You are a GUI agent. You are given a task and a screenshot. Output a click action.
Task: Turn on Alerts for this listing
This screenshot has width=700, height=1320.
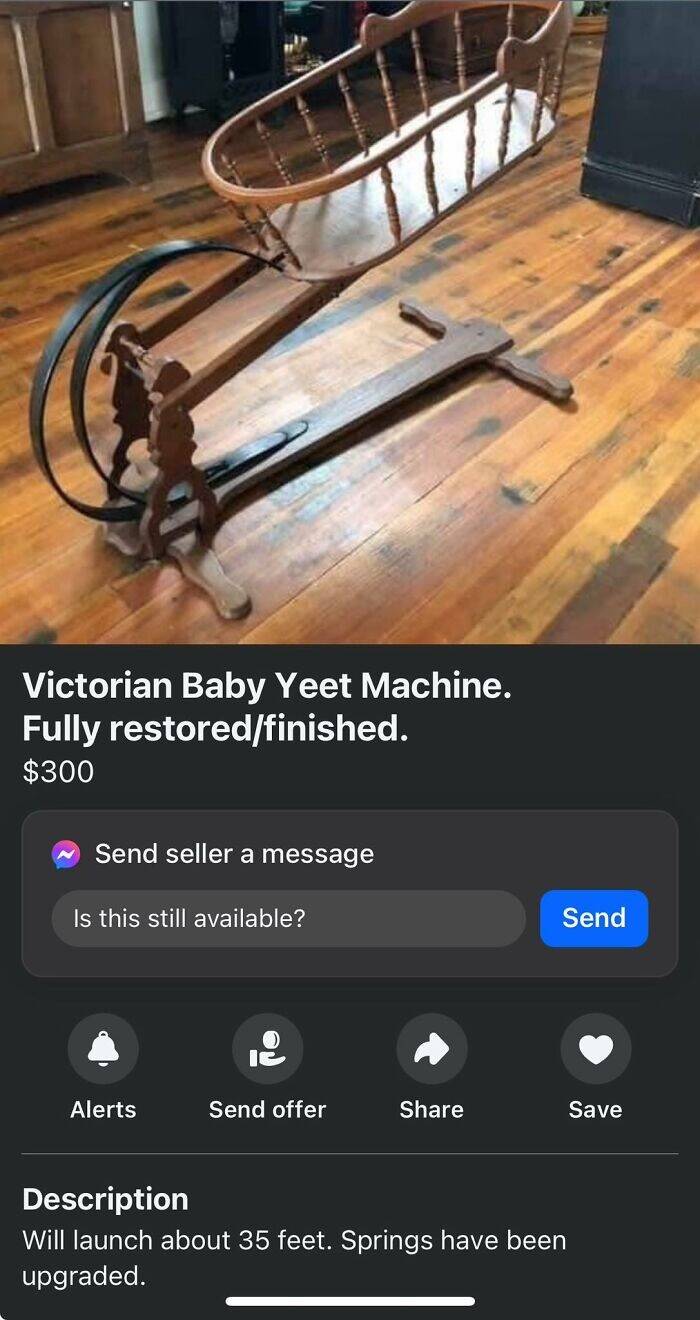tap(103, 1049)
